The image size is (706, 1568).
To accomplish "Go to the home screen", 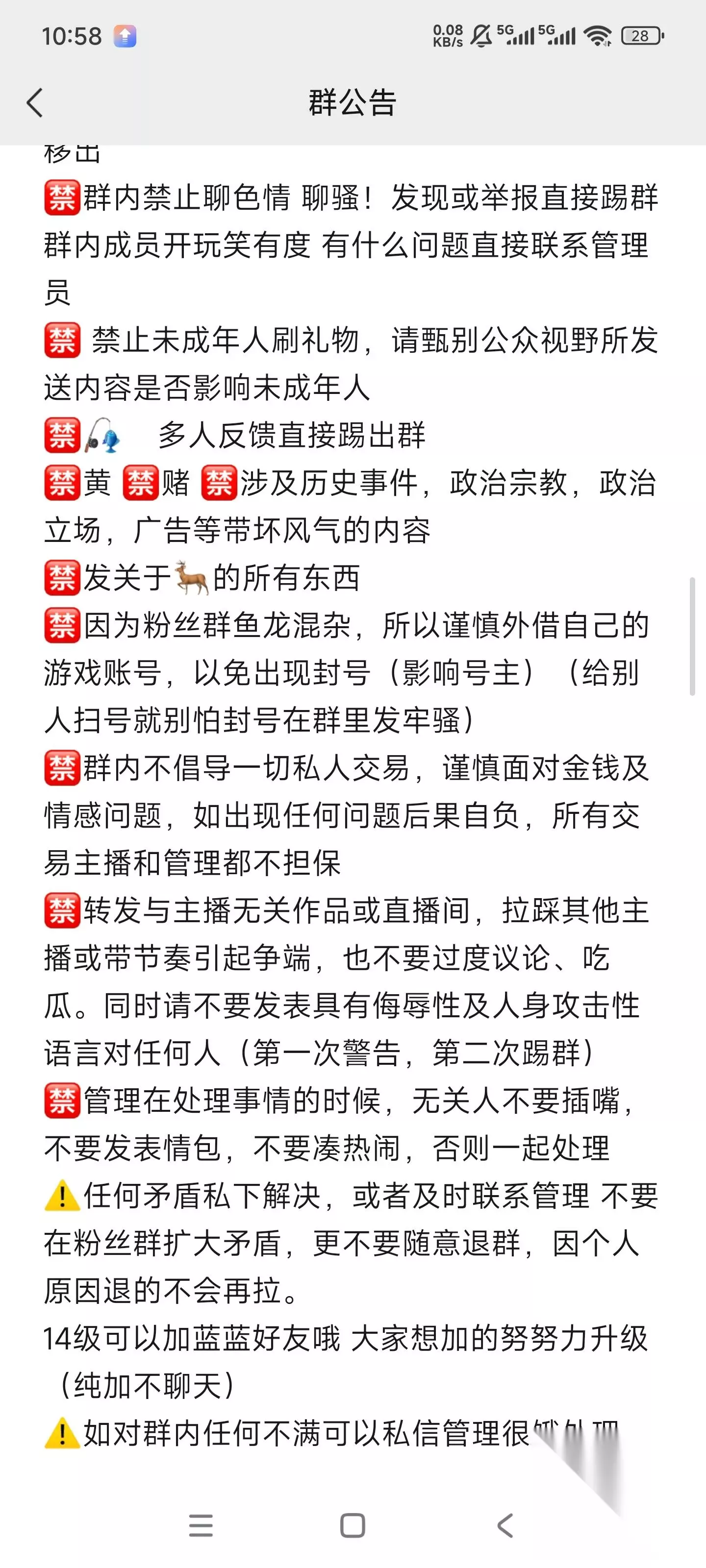I will pos(353,1525).
